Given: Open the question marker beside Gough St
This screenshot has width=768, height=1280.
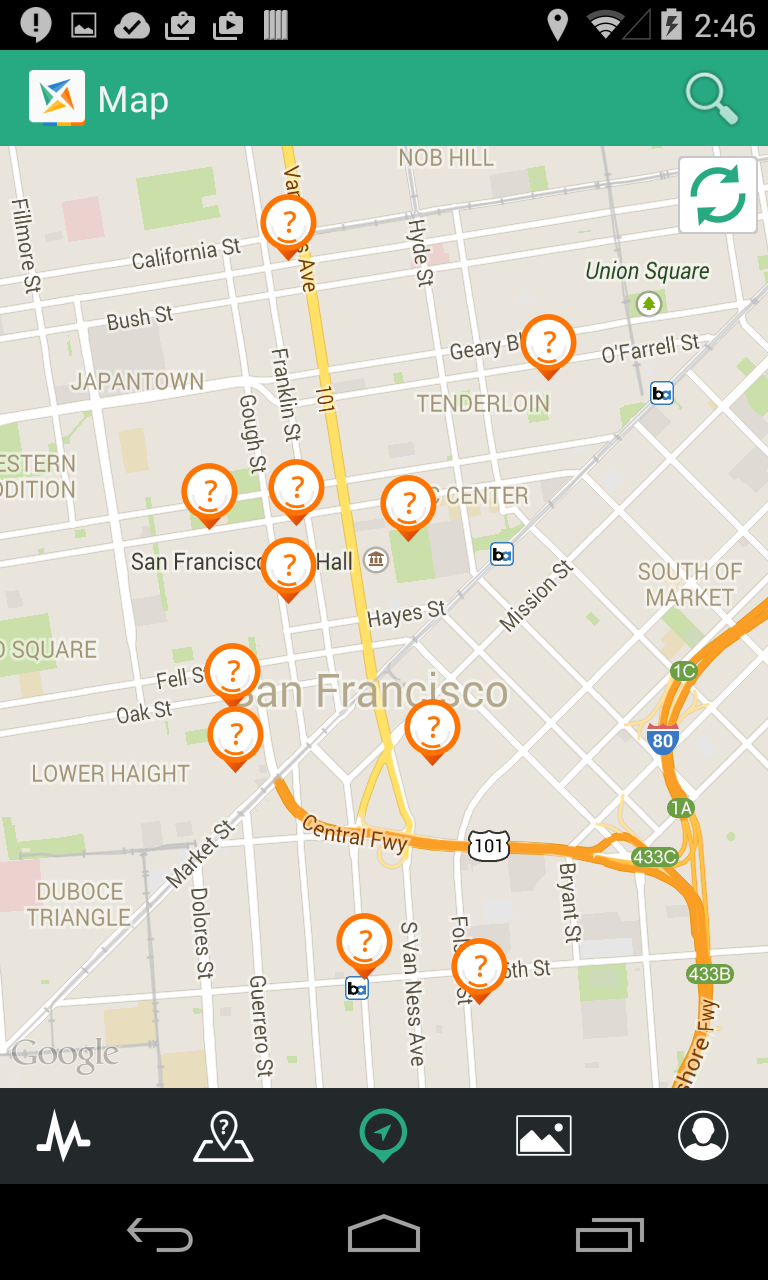Looking at the screenshot, I should click(209, 492).
